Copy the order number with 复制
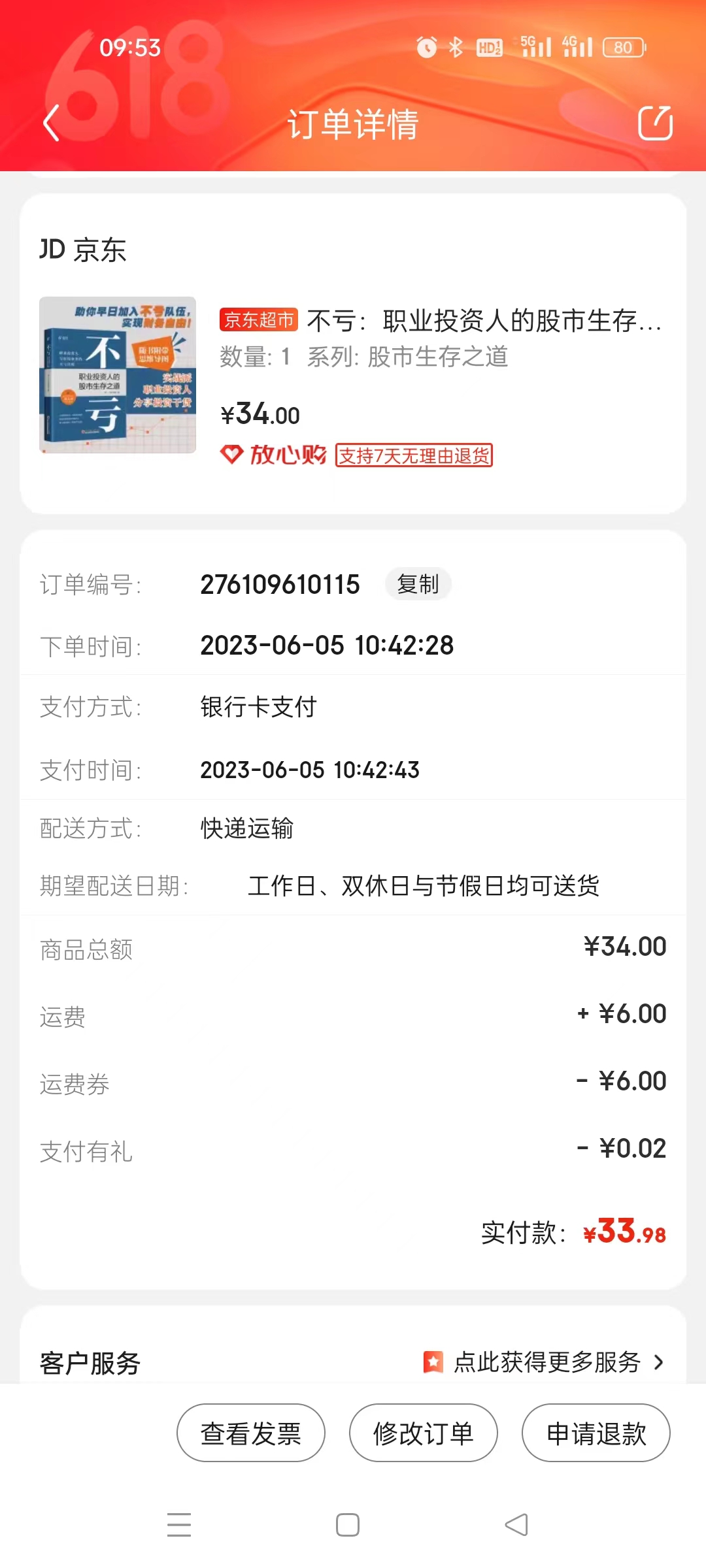The height and width of the screenshot is (1568, 706). click(418, 584)
